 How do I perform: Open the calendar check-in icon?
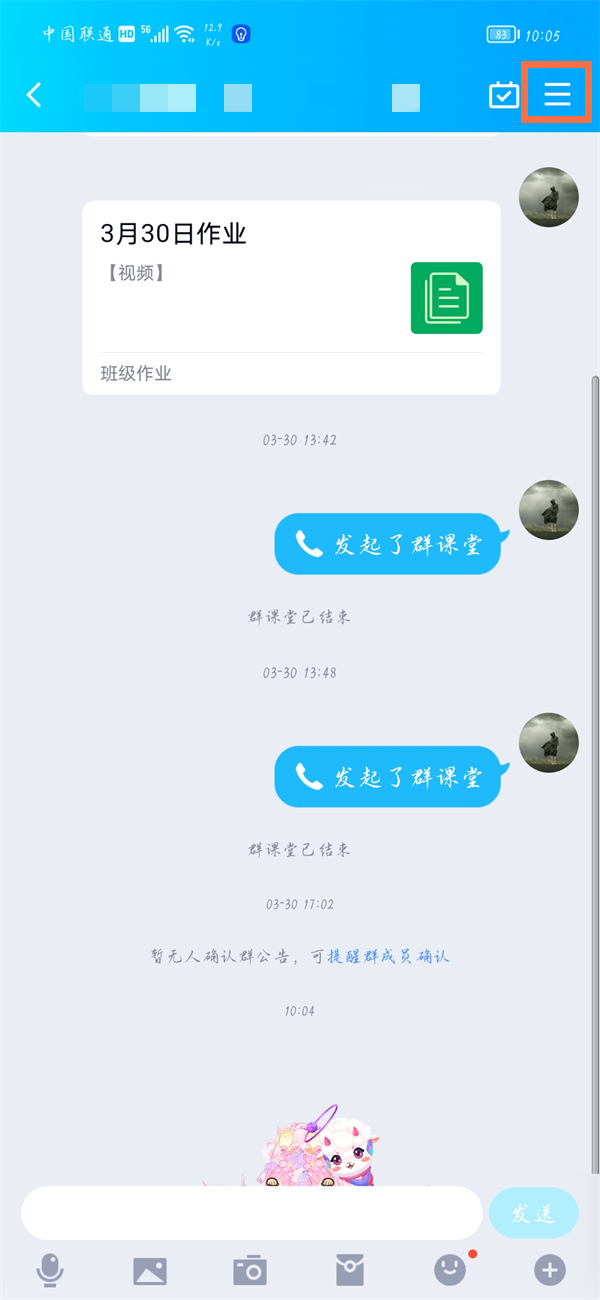(x=503, y=95)
